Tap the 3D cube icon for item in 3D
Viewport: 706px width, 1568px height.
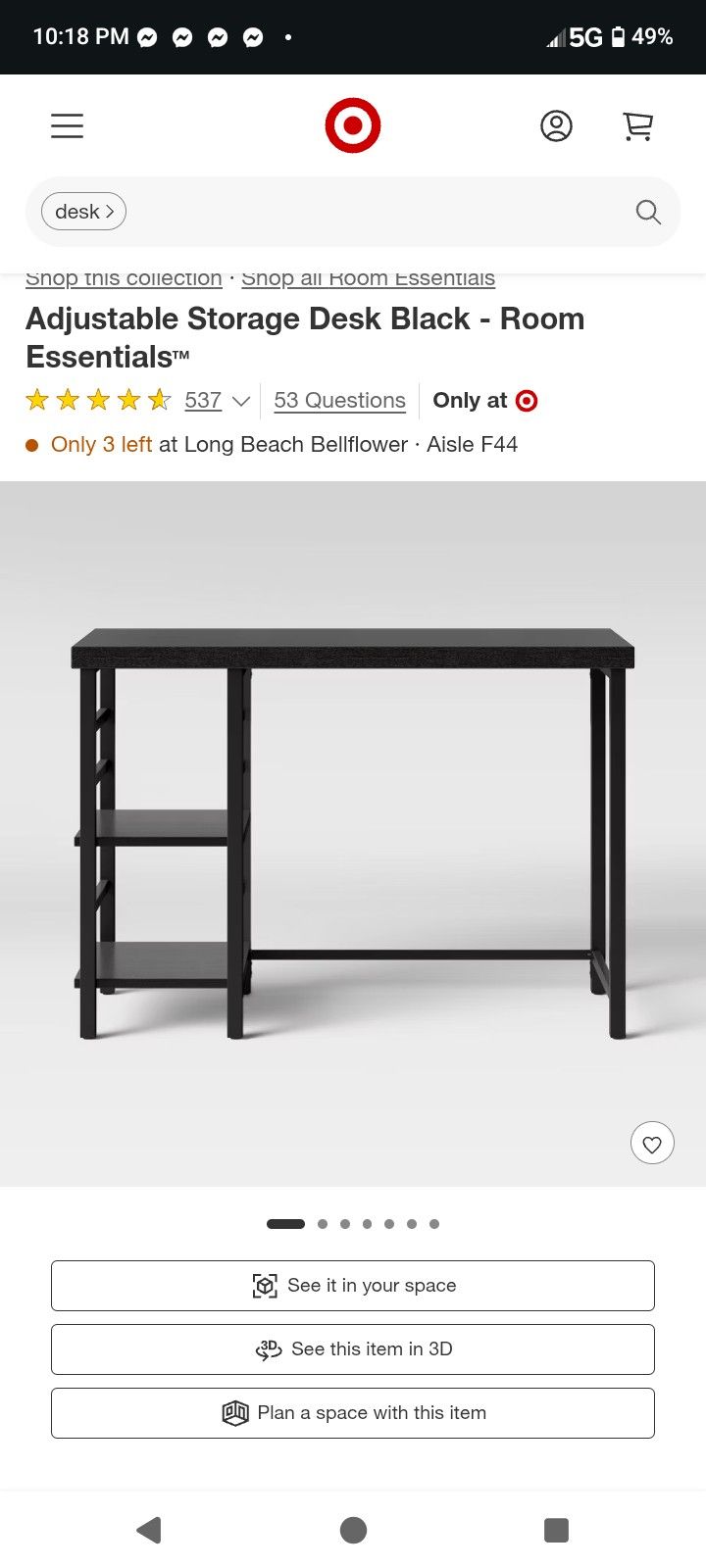click(x=268, y=1348)
